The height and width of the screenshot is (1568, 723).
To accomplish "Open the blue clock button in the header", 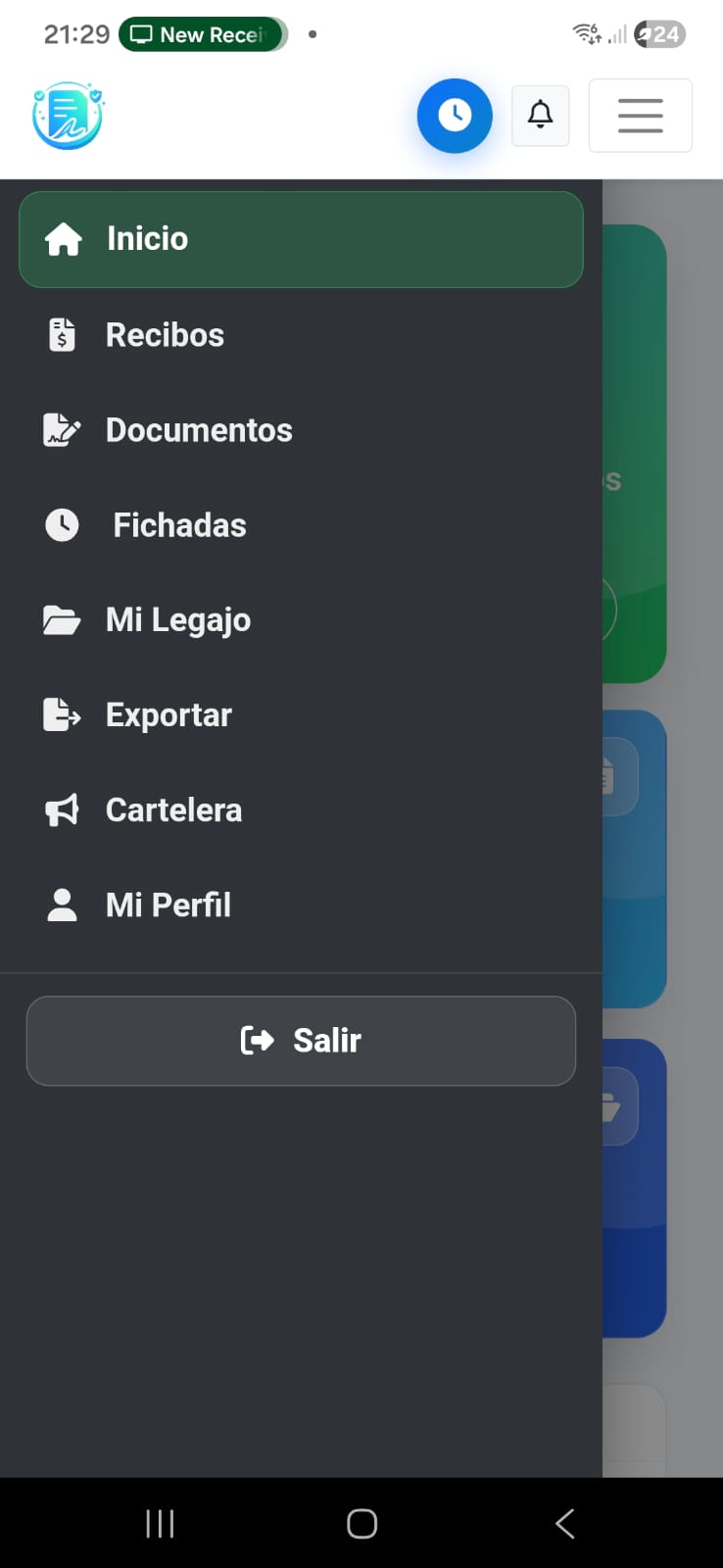I will click(455, 115).
